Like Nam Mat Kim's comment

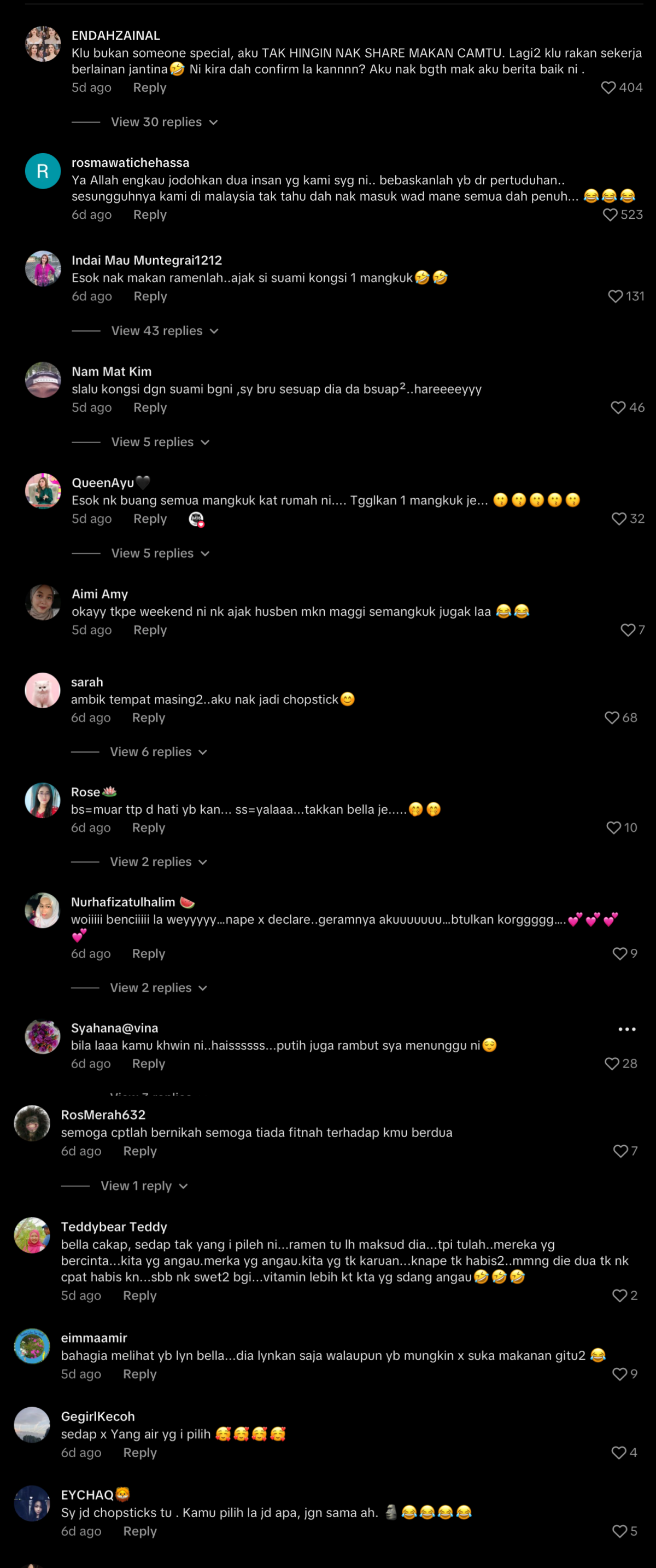(x=618, y=408)
